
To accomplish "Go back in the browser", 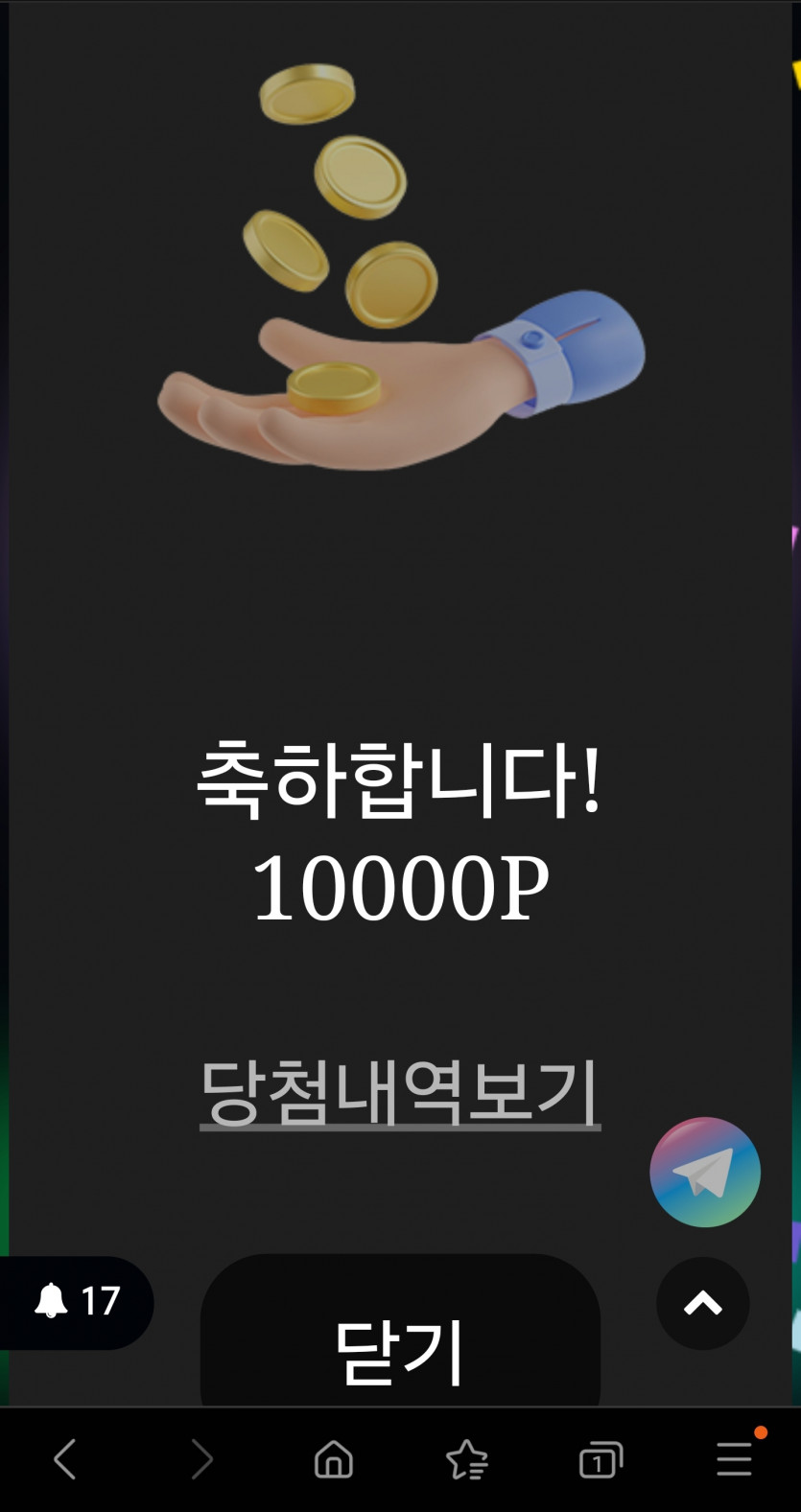I will coord(65,1460).
